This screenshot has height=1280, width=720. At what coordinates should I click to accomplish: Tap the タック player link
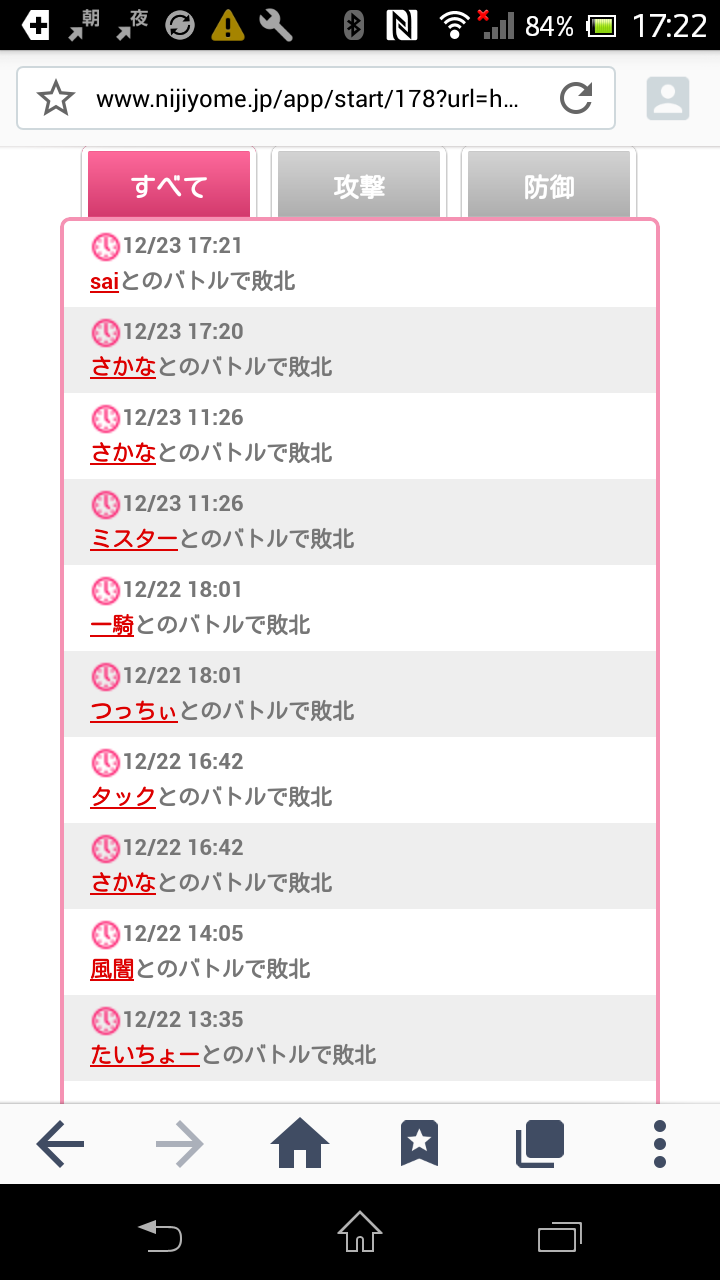tap(123, 797)
